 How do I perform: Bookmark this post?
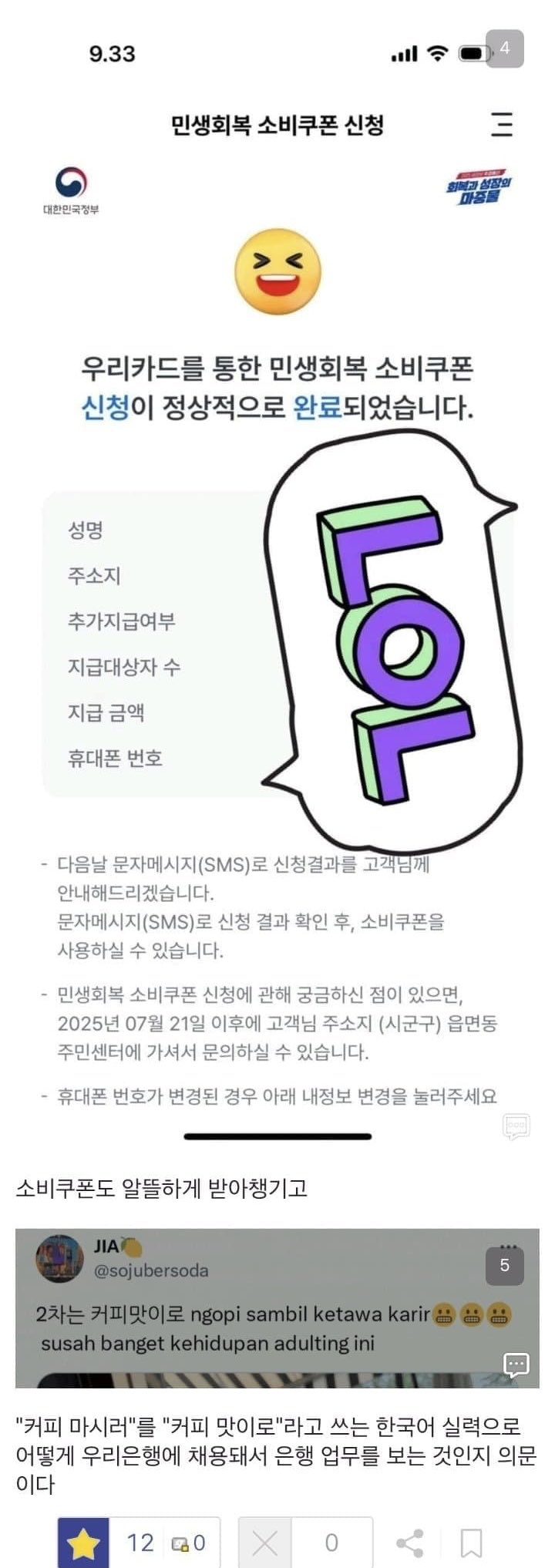coord(471,1543)
